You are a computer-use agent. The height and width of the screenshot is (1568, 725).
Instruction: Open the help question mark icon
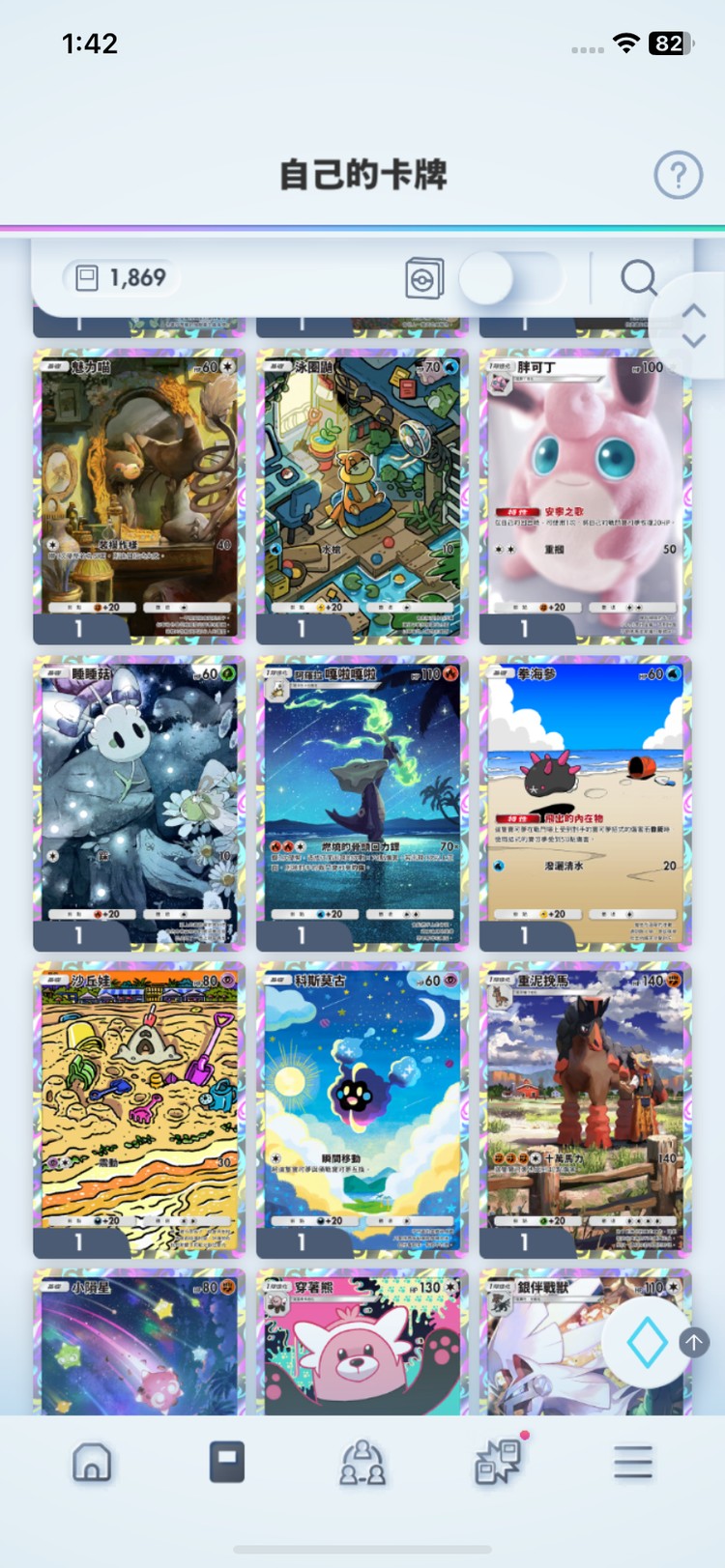(x=678, y=176)
